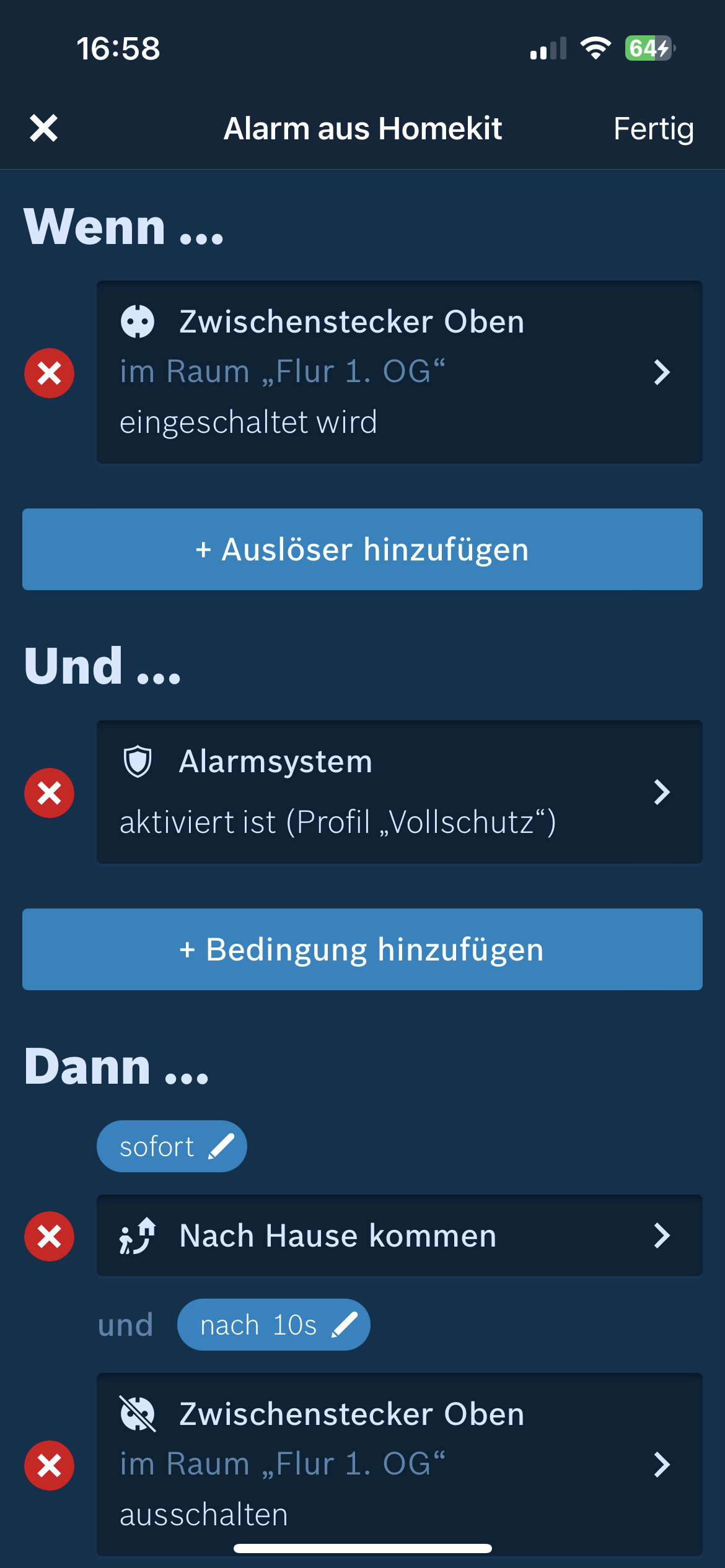Image resolution: width=725 pixels, height=1568 pixels.
Task: Remove the Nach Hause kommen action
Action: click(49, 1236)
